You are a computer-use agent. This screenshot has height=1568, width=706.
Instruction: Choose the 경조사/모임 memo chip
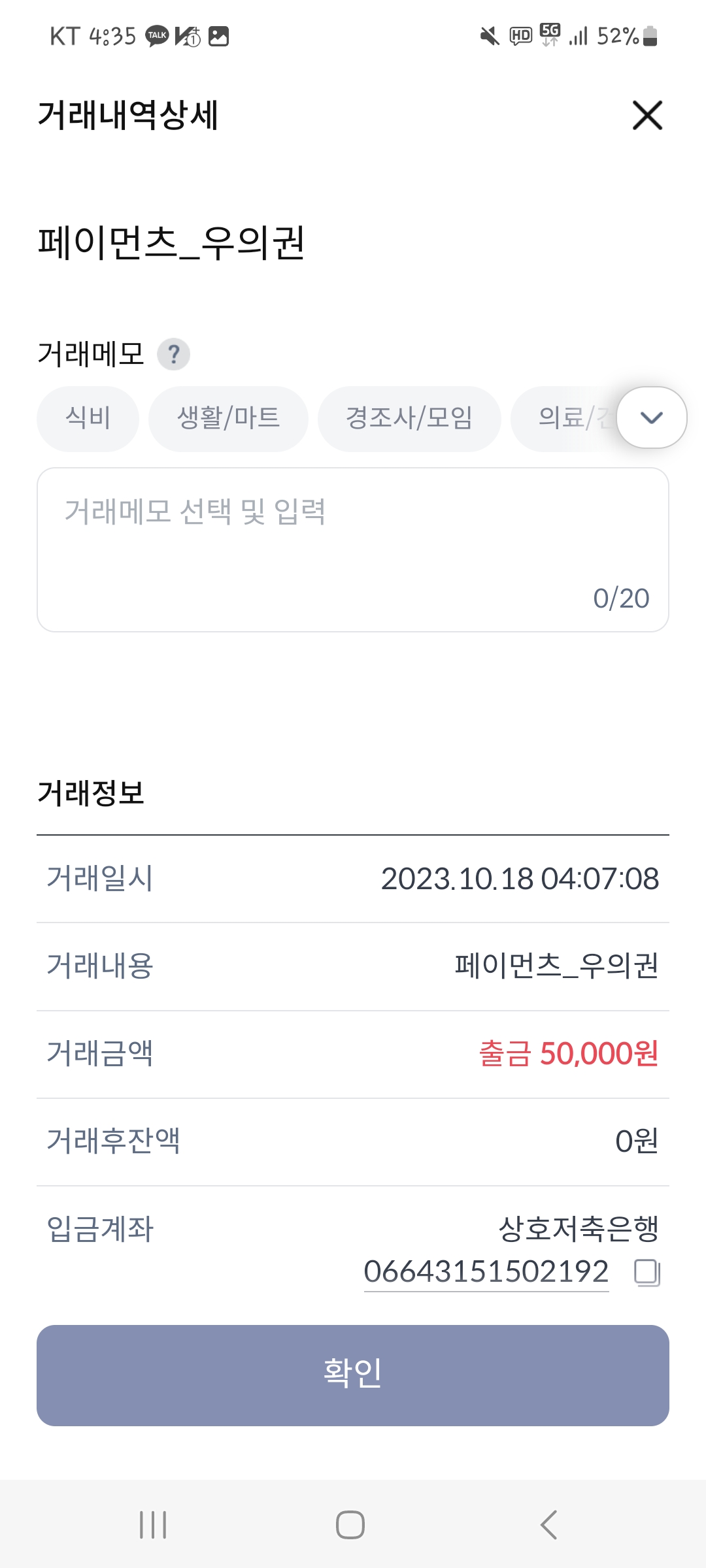[409, 418]
